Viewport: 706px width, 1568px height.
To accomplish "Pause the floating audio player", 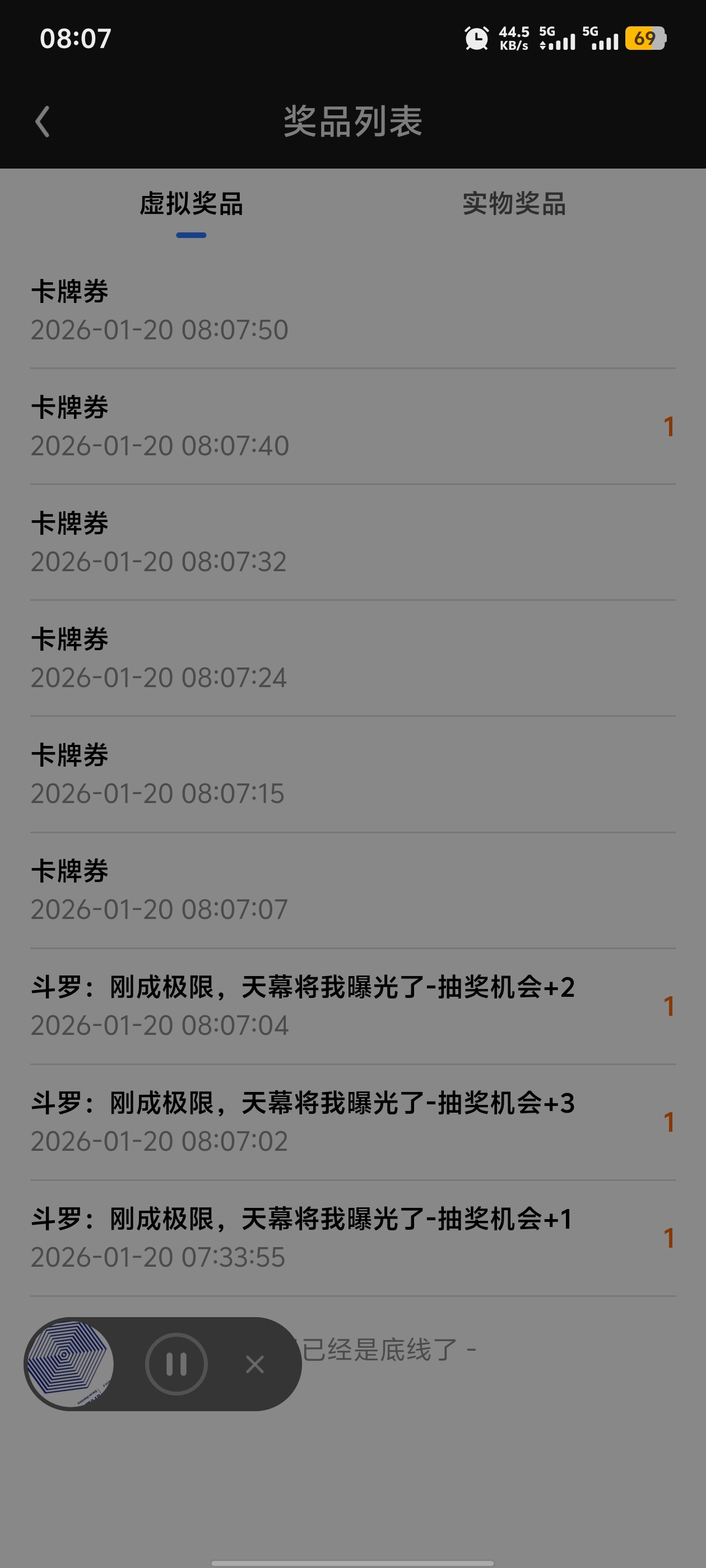I will coord(176,1364).
